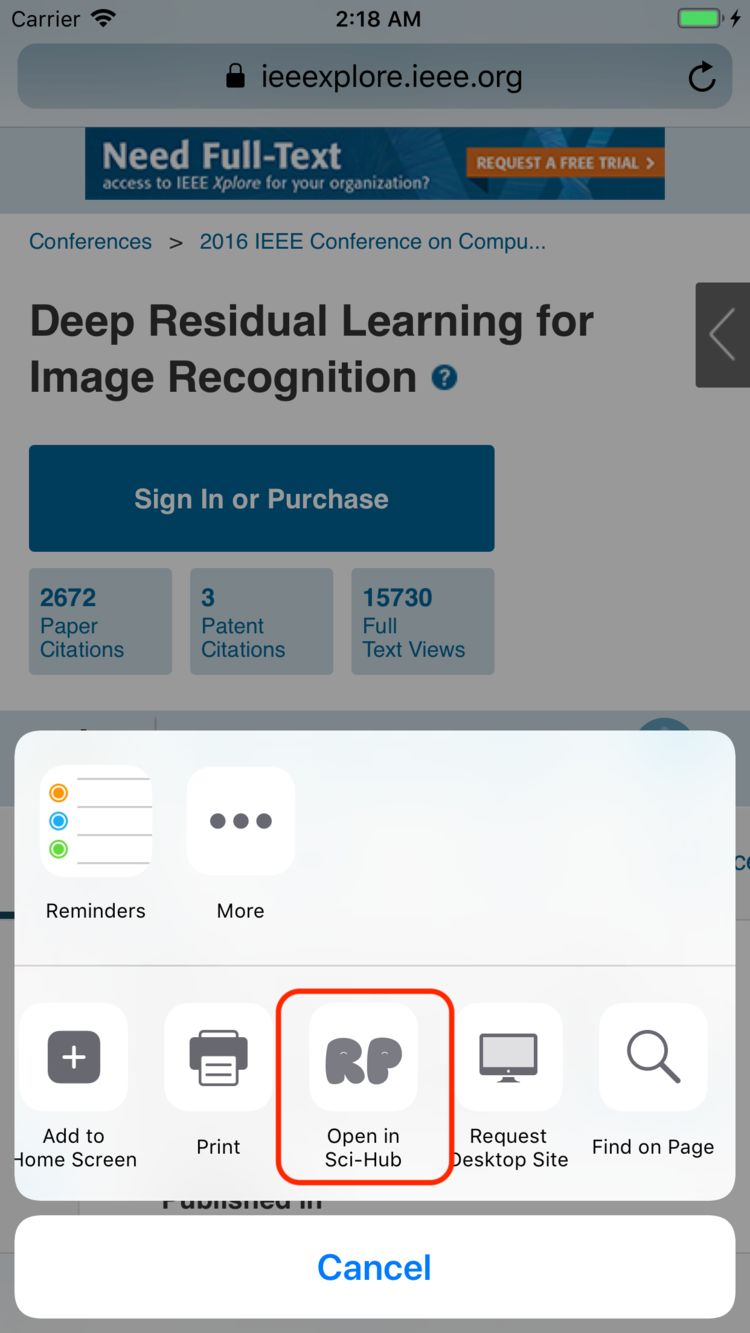The image size is (750, 1333).
Task: Tap Request Desktop Site
Action: pos(508,1058)
